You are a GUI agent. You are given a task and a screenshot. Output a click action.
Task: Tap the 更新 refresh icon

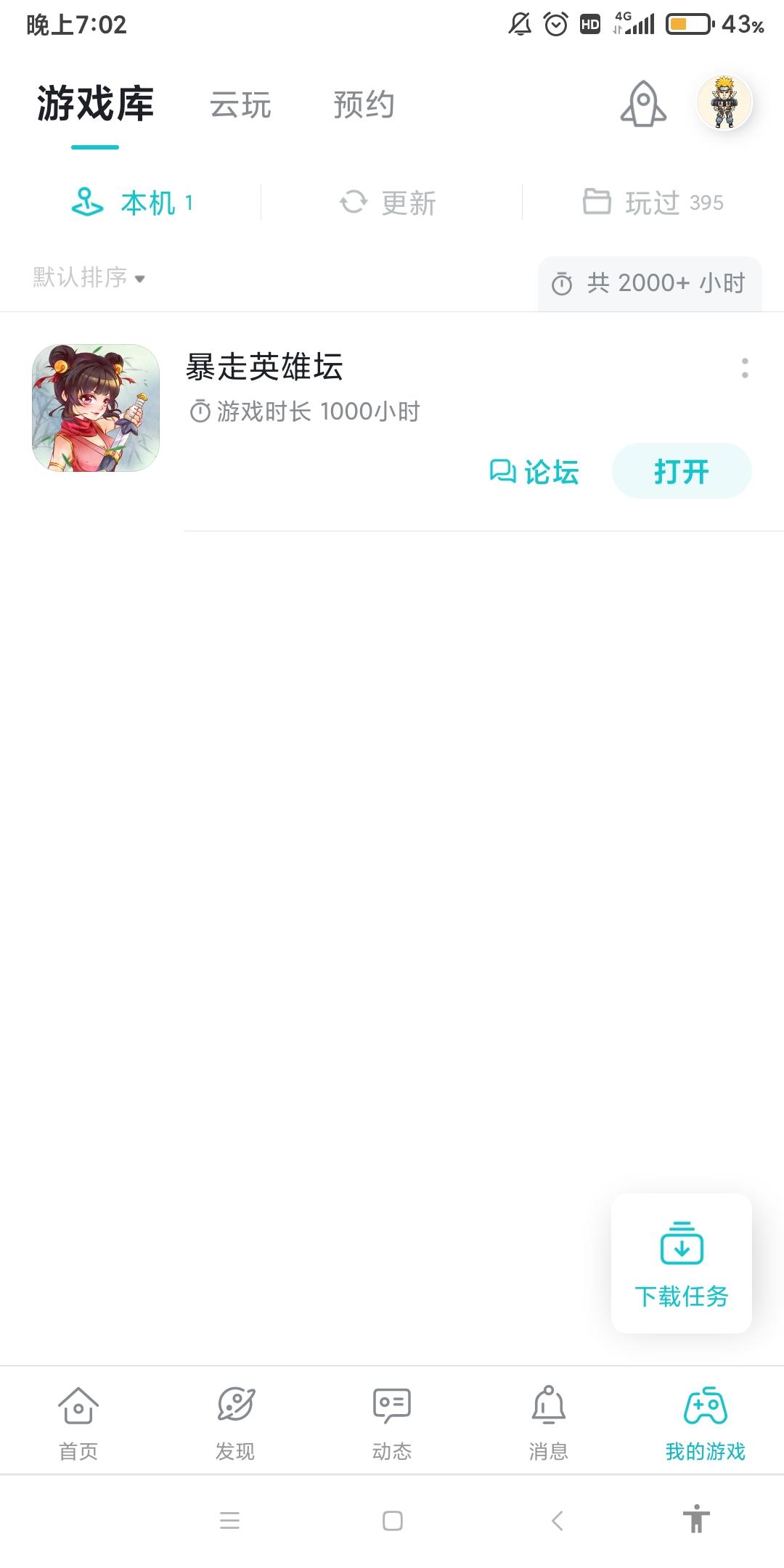(354, 202)
